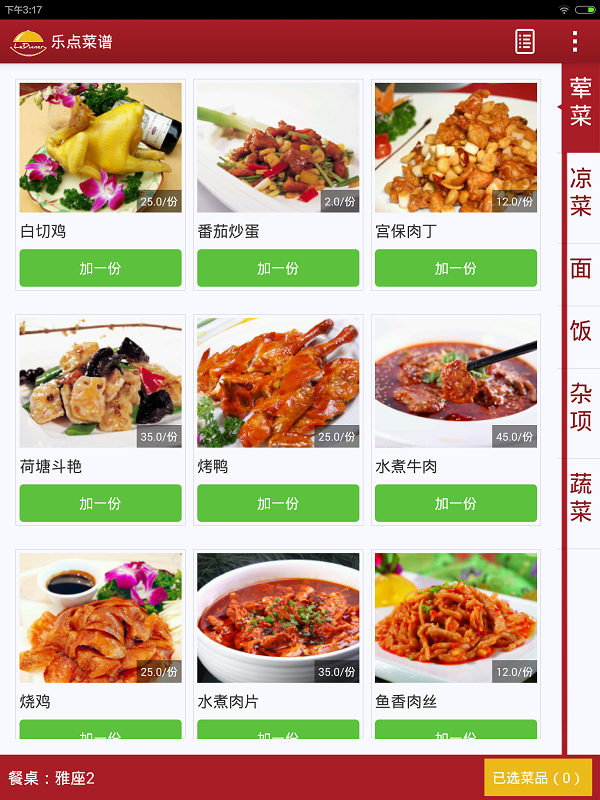Add one portion of 宫保肉丁

point(456,268)
